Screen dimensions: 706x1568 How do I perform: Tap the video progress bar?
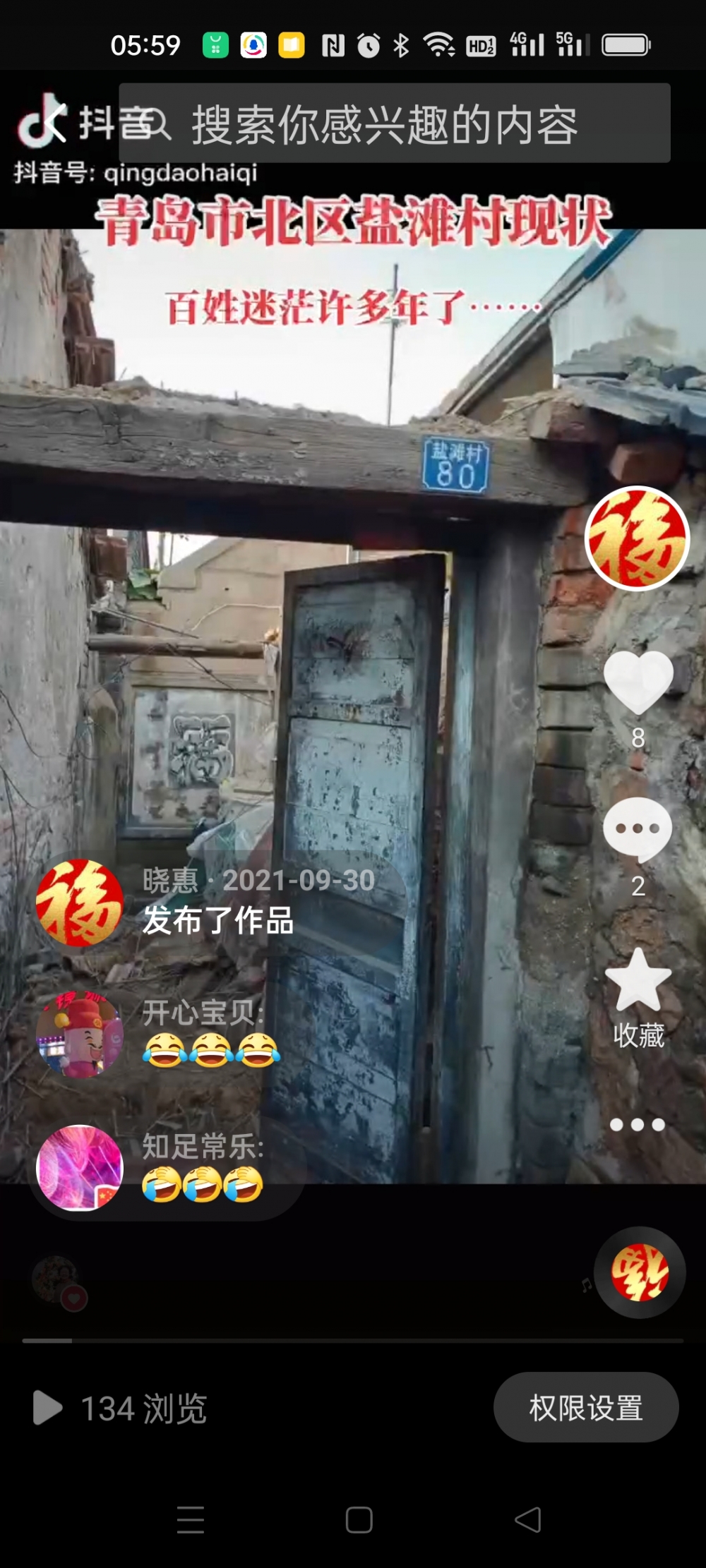tap(353, 1340)
